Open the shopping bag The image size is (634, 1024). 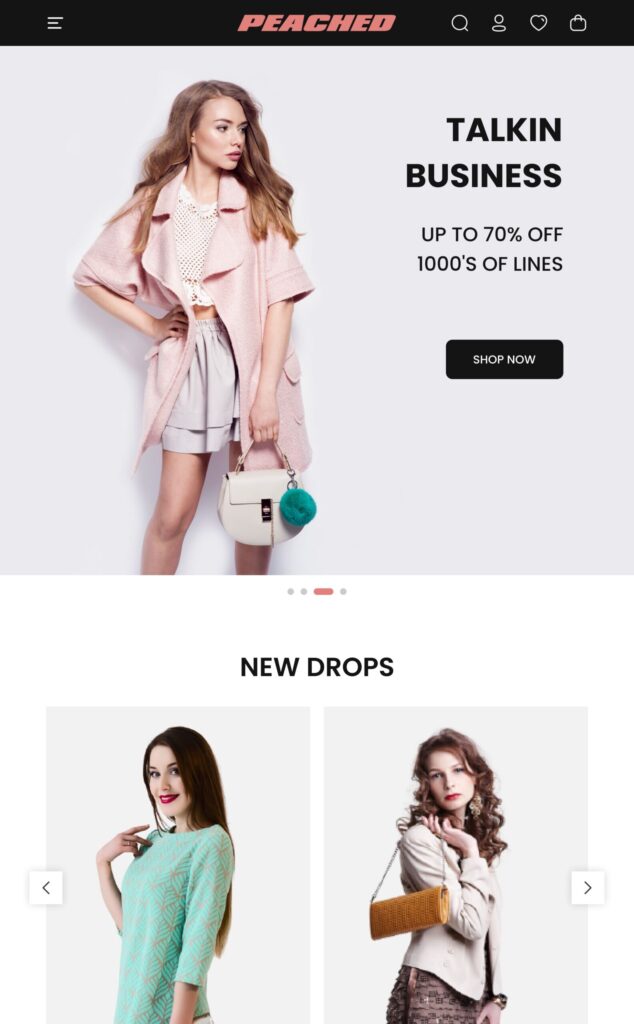[x=578, y=23]
